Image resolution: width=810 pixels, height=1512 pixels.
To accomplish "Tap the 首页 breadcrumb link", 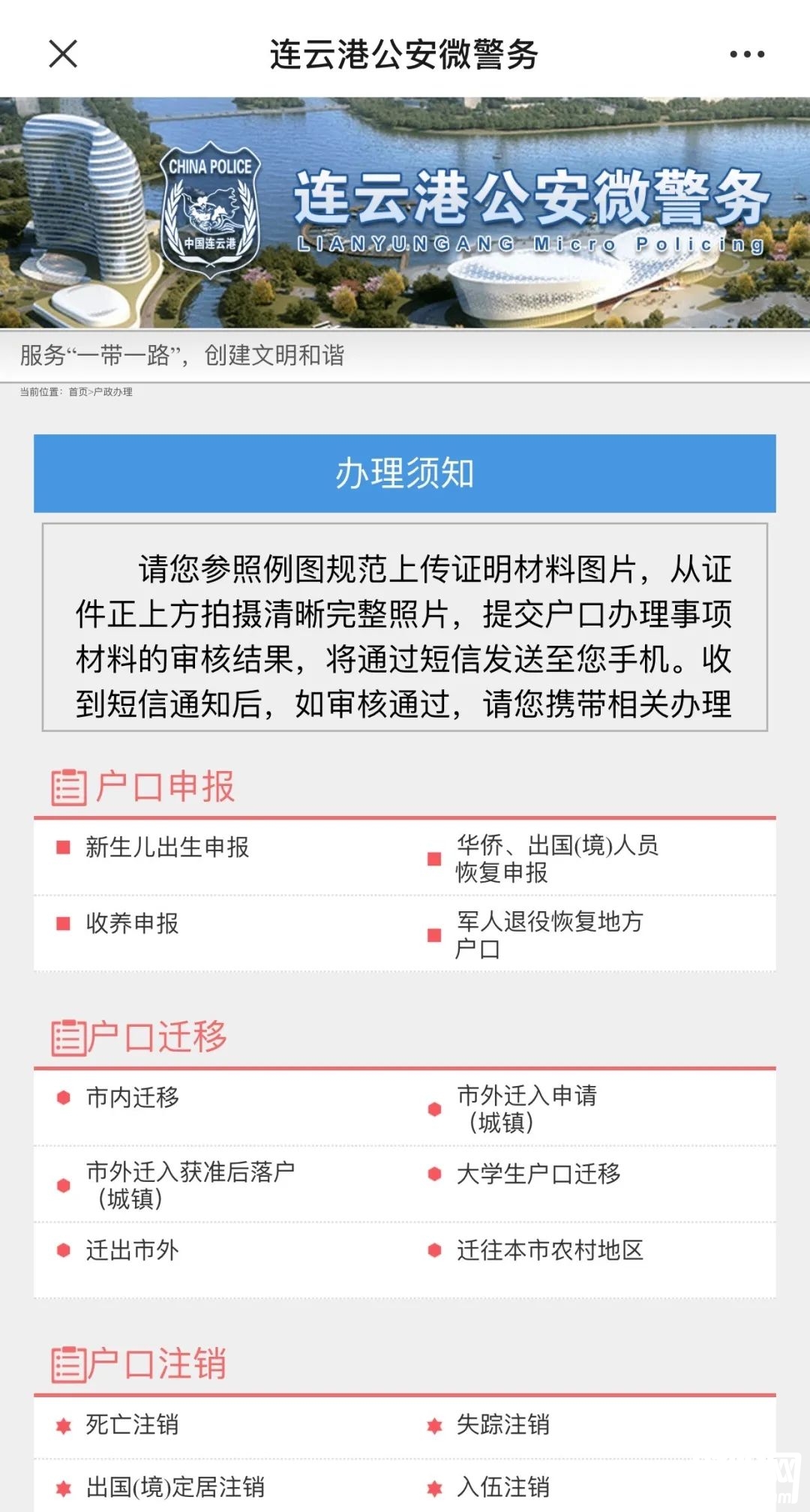I will pyautogui.click(x=78, y=392).
